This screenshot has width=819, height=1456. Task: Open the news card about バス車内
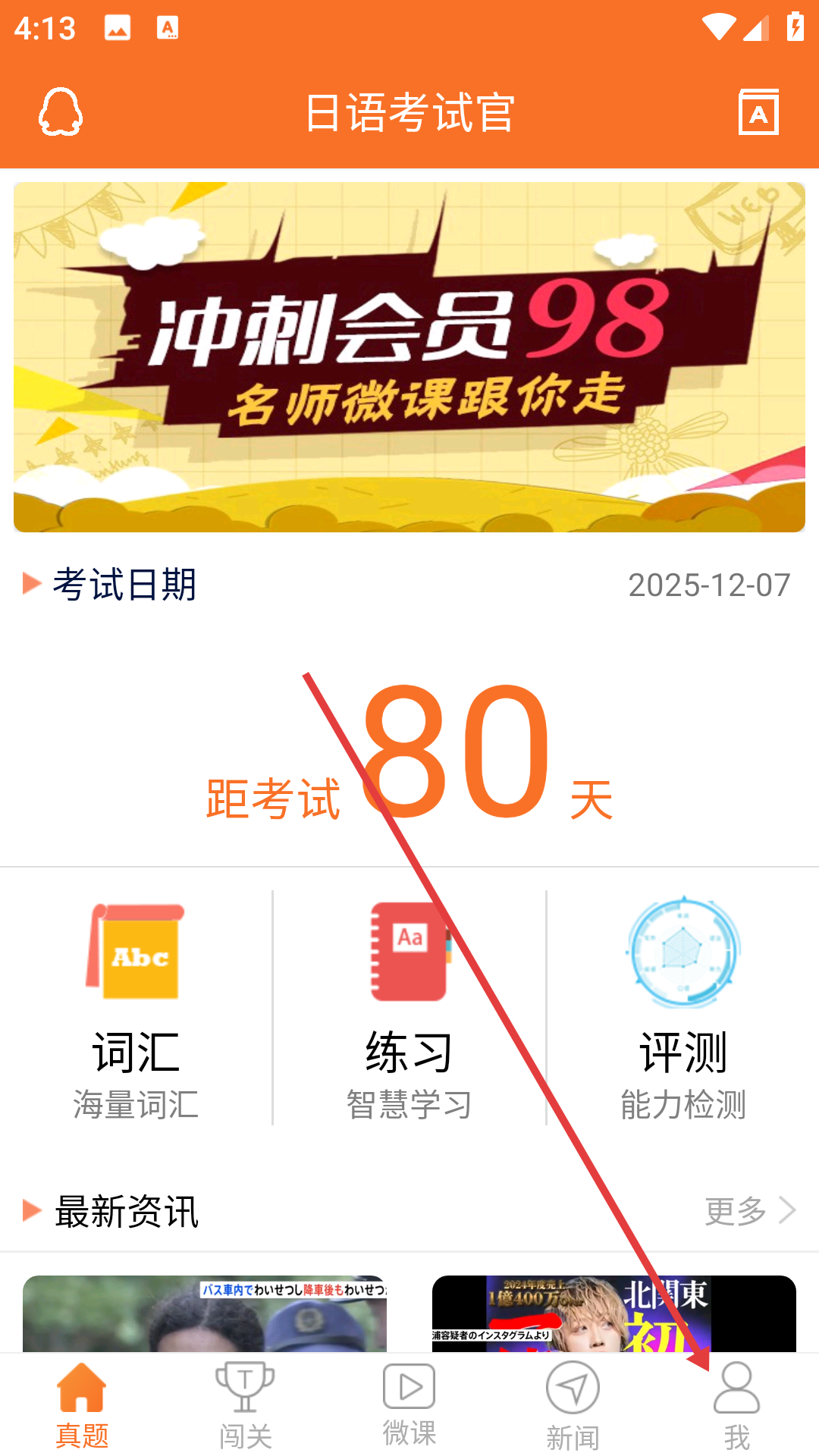point(205,1313)
